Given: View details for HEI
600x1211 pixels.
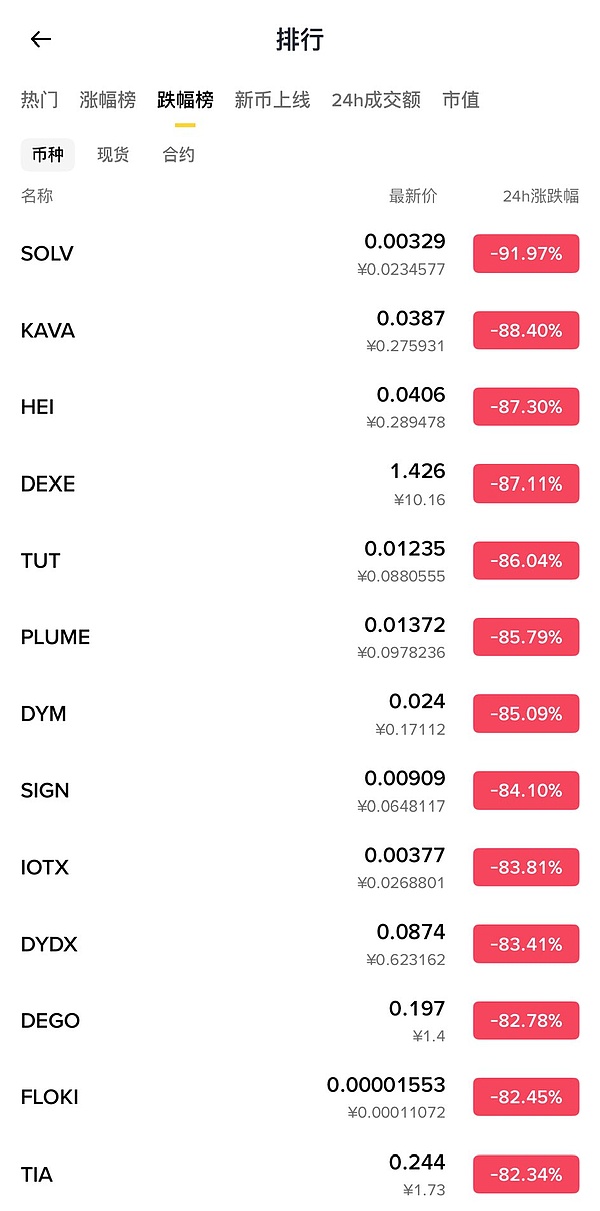Looking at the screenshot, I should [x=37, y=407].
